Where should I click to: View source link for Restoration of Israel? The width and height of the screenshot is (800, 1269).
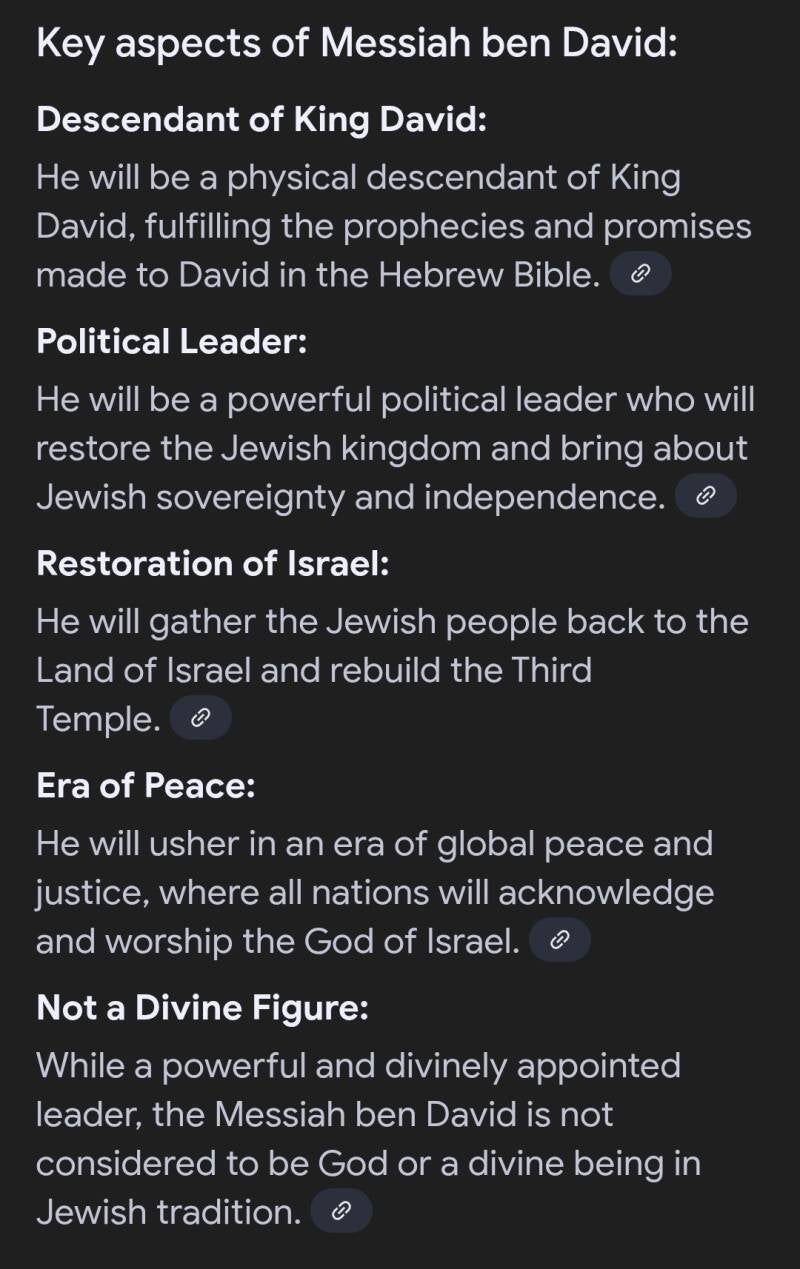pyautogui.click(x=200, y=718)
